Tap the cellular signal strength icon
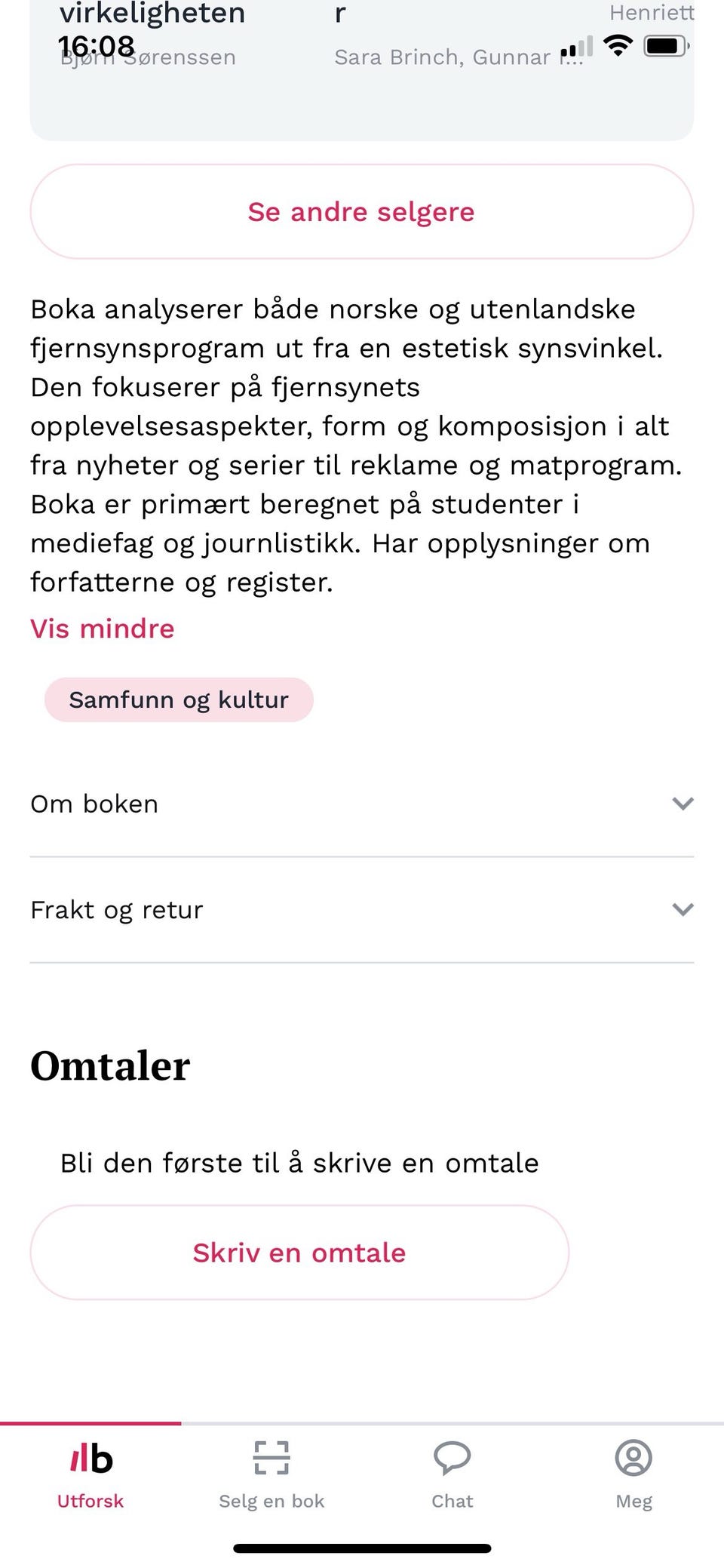The width and height of the screenshot is (724, 1568). tap(577, 48)
